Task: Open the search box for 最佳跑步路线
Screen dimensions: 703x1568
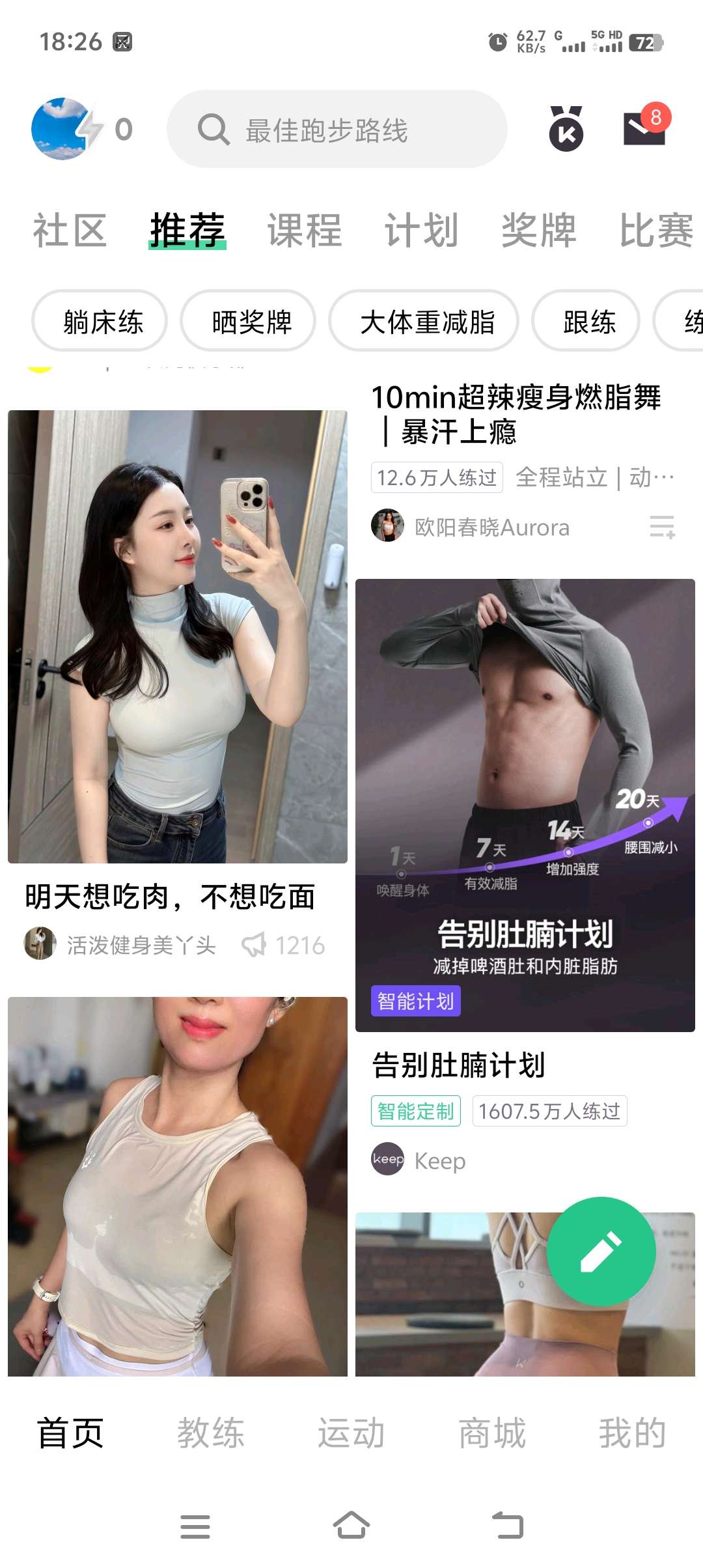Action: coord(337,130)
